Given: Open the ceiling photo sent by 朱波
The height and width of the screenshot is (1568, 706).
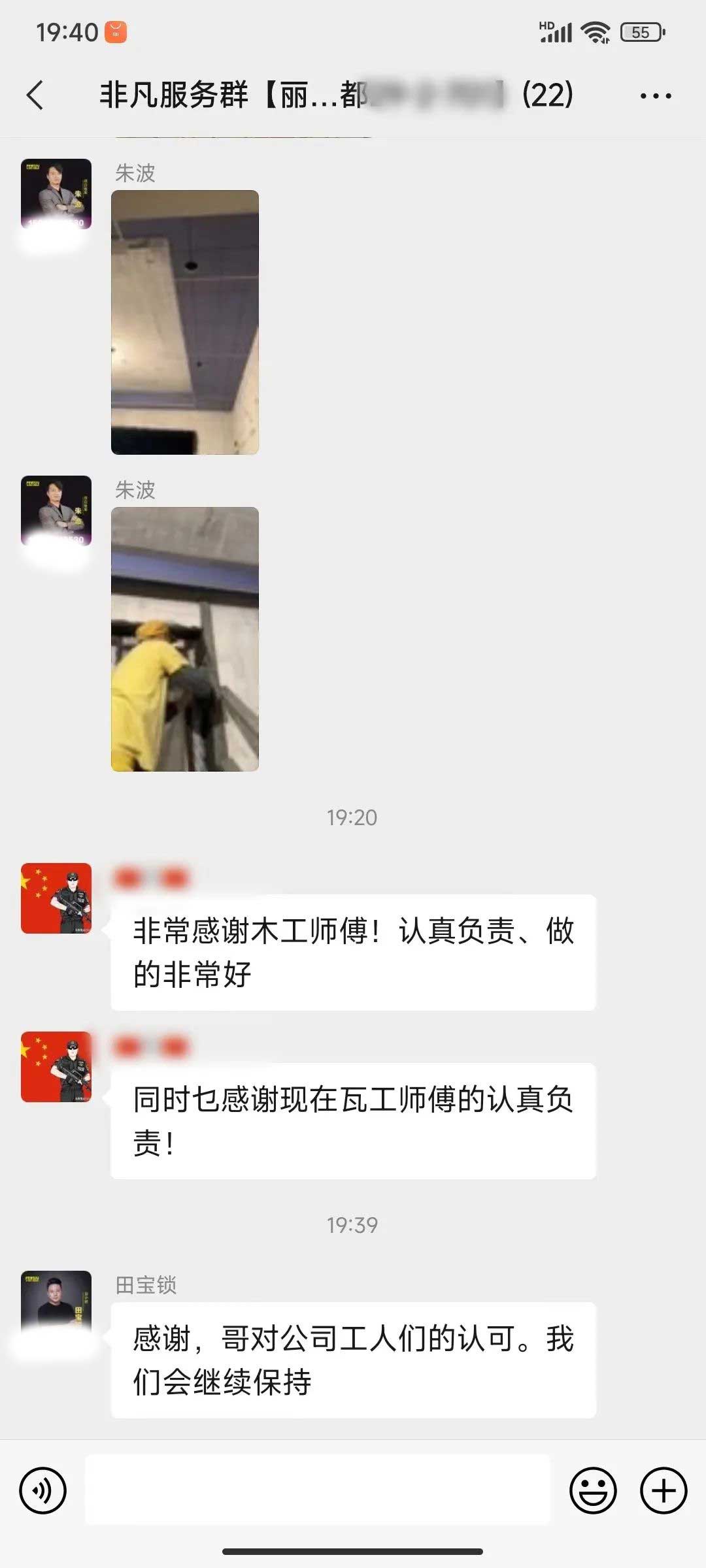Looking at the screenshot, I should pos(185,322).
